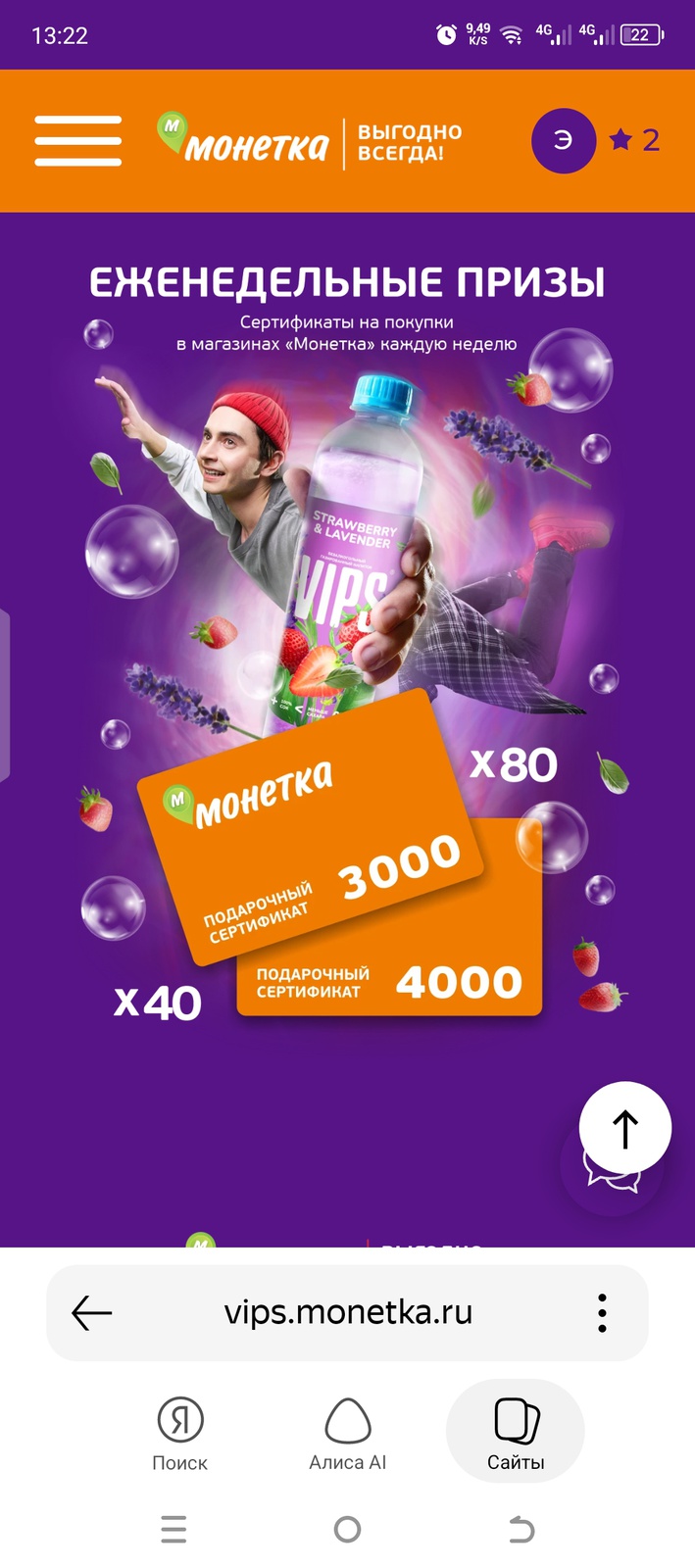Jump back to top with arrow button
695x1568 pixels.
[x=624, y=1128]
